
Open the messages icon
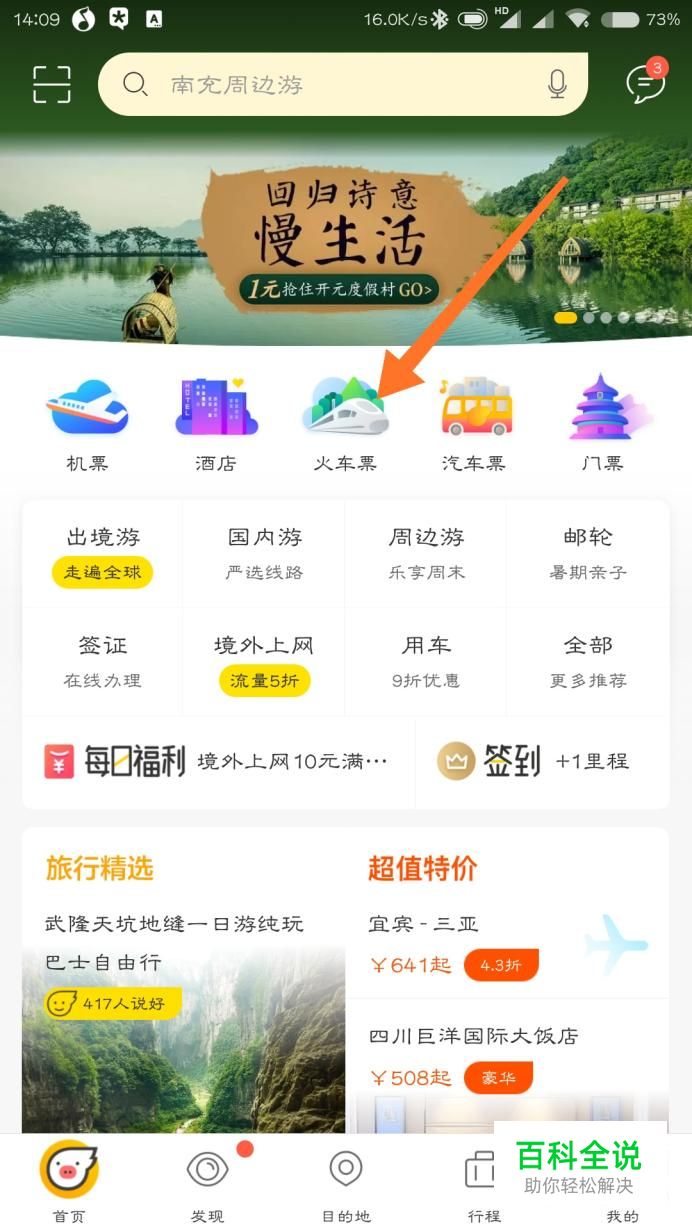pos(645,84)
